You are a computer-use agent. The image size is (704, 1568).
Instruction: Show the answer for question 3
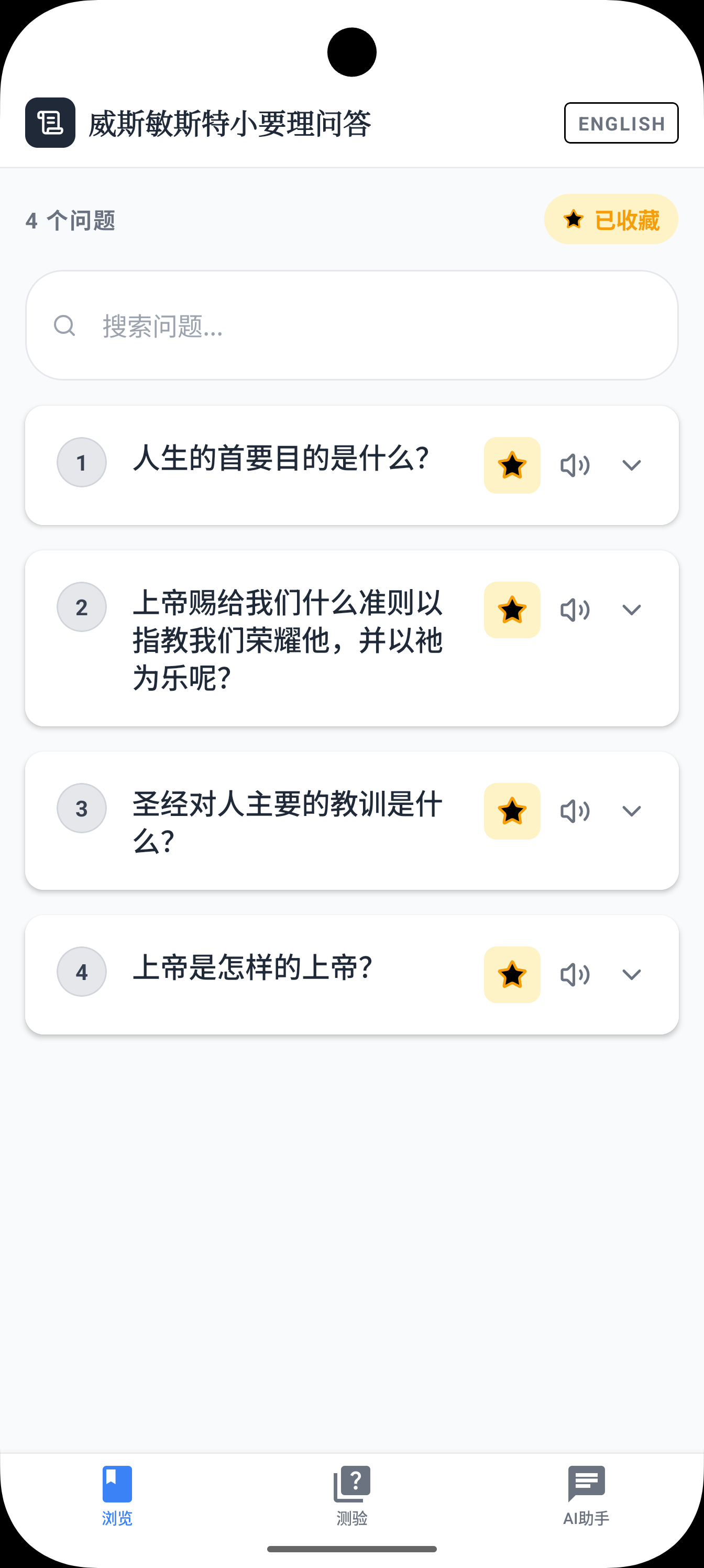click(632, 811)
